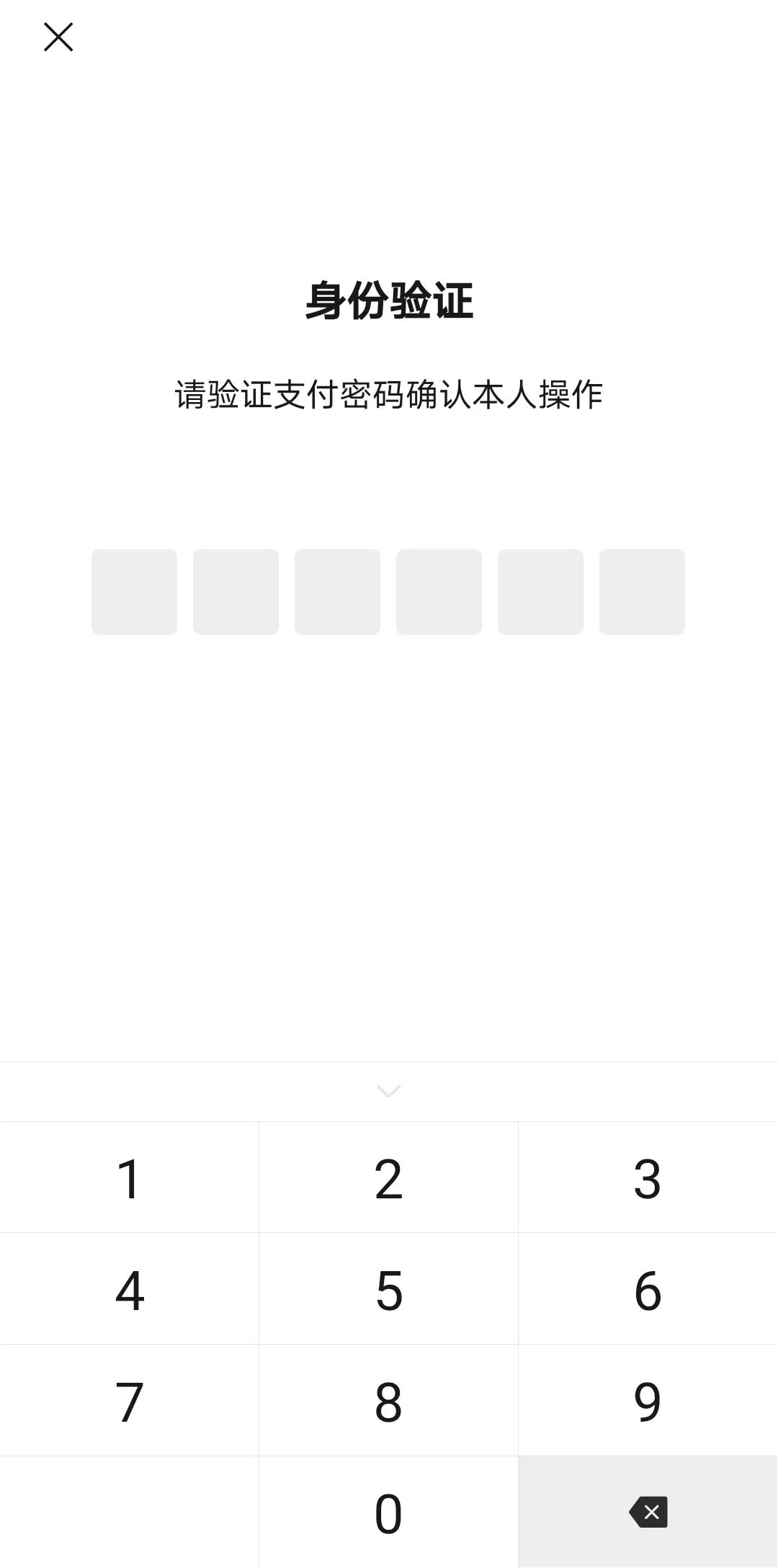This screenshot has width=778, height=1568.
Task: Tap the first payment password box
Action: point(134,592)
